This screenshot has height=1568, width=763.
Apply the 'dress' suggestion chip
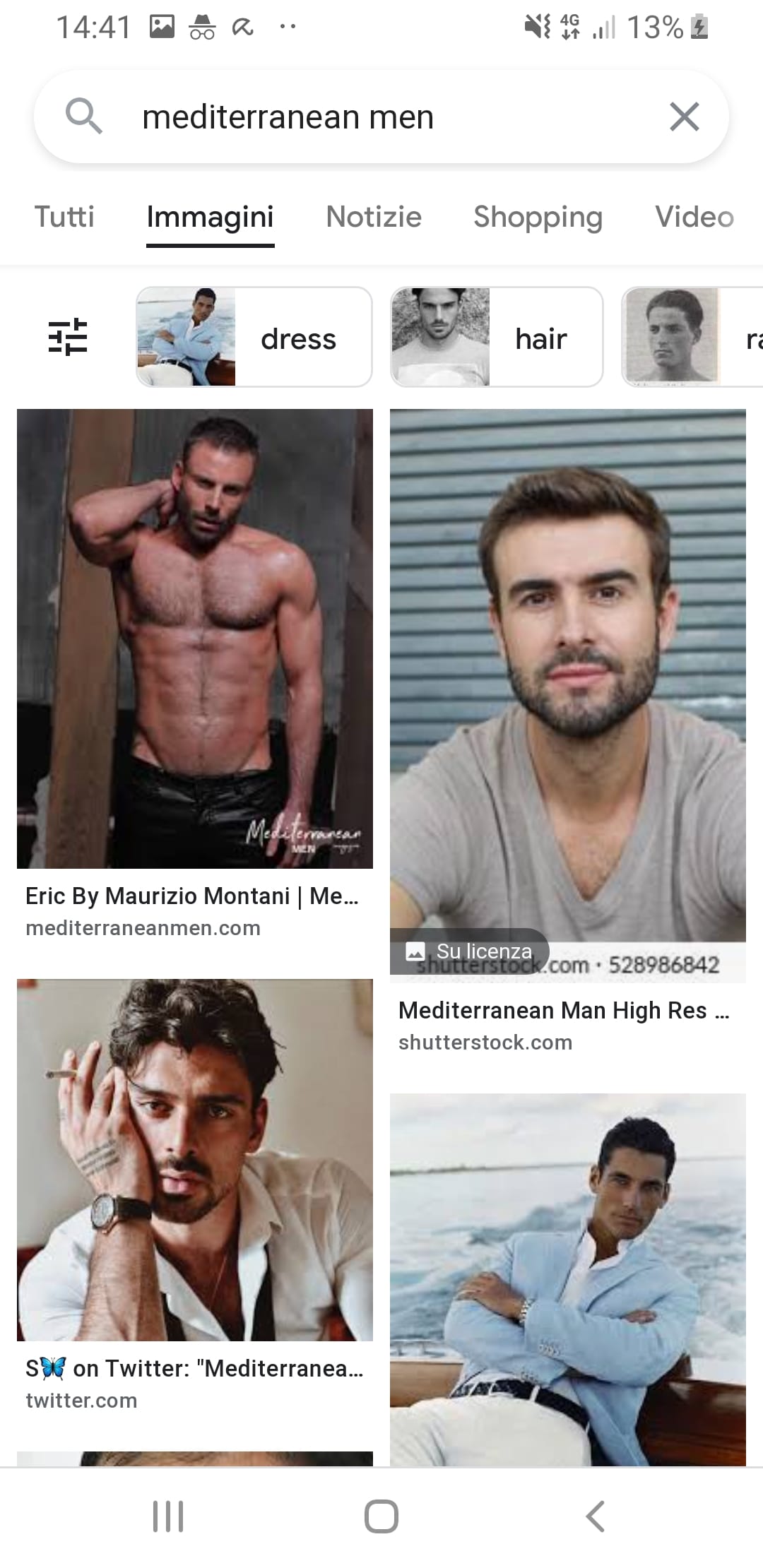[x=254, y=337]
